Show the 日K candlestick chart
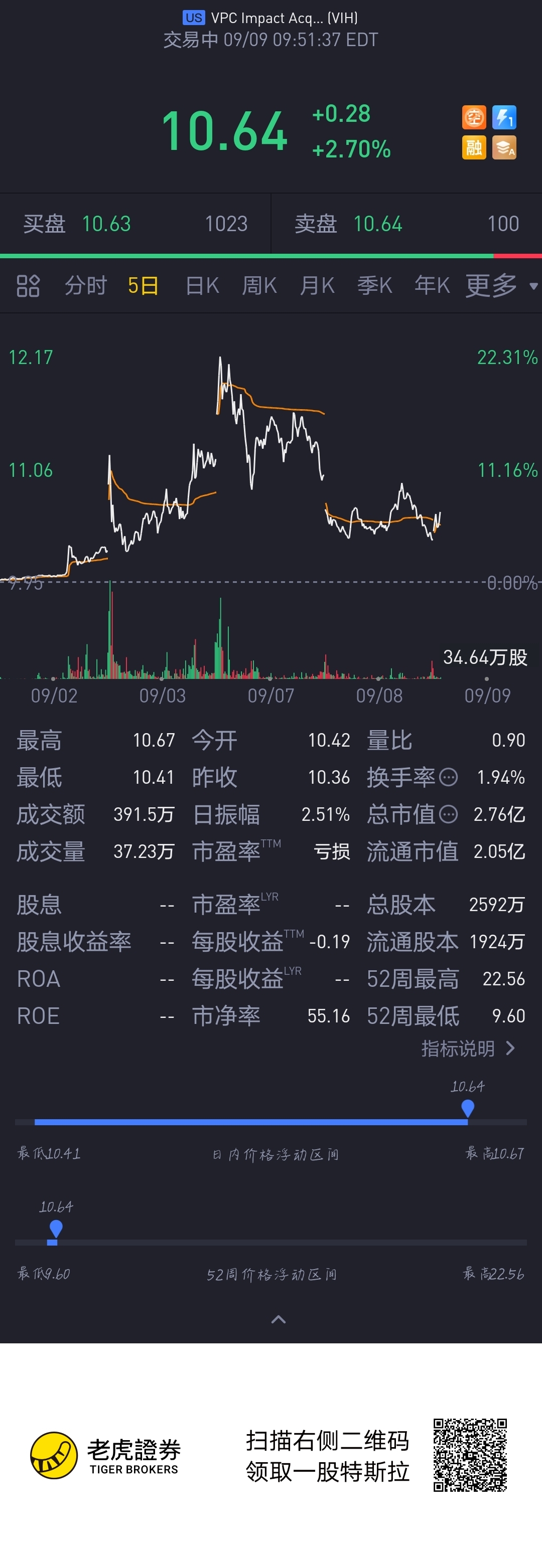This screenshot has height=1568, width=542. coord(202,285)
